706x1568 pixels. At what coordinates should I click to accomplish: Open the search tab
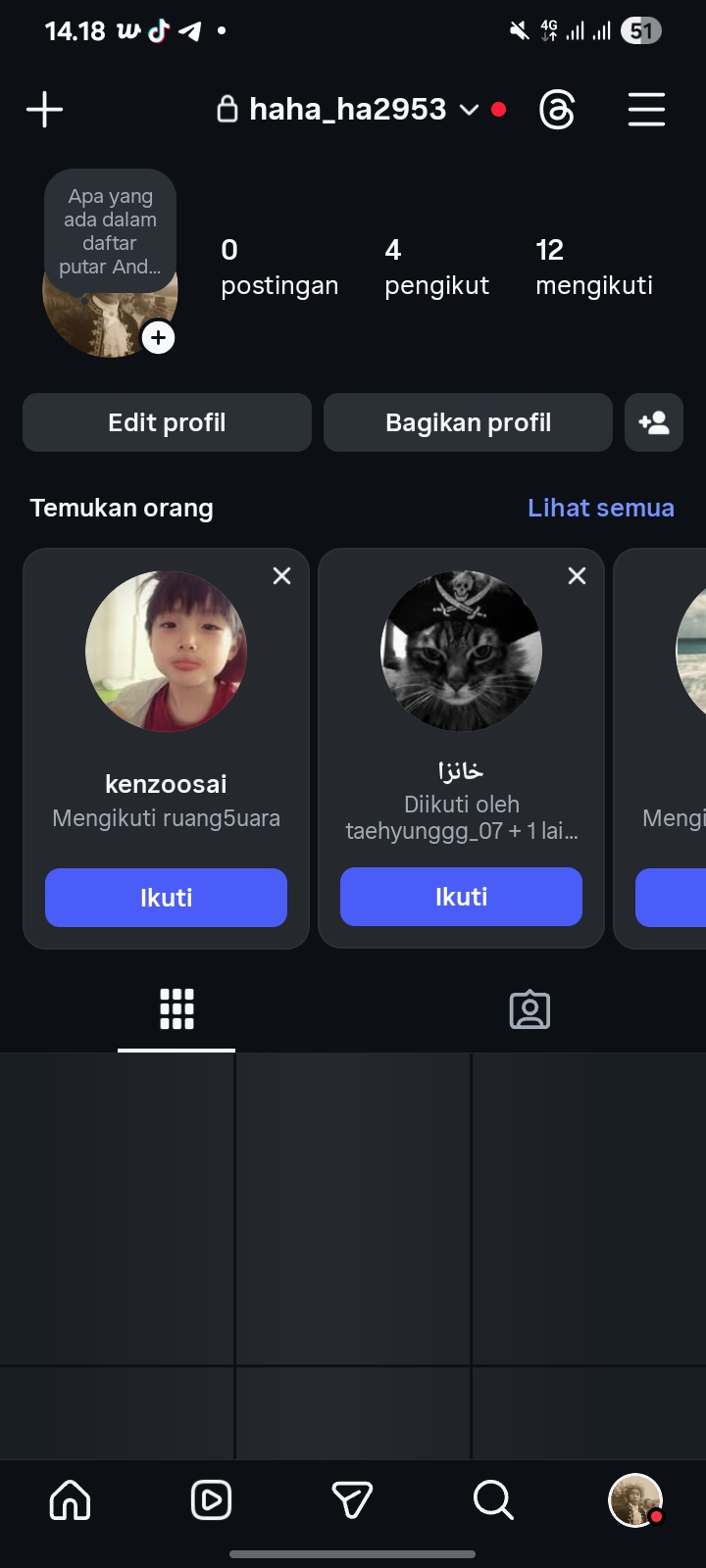coord(493,1500)
